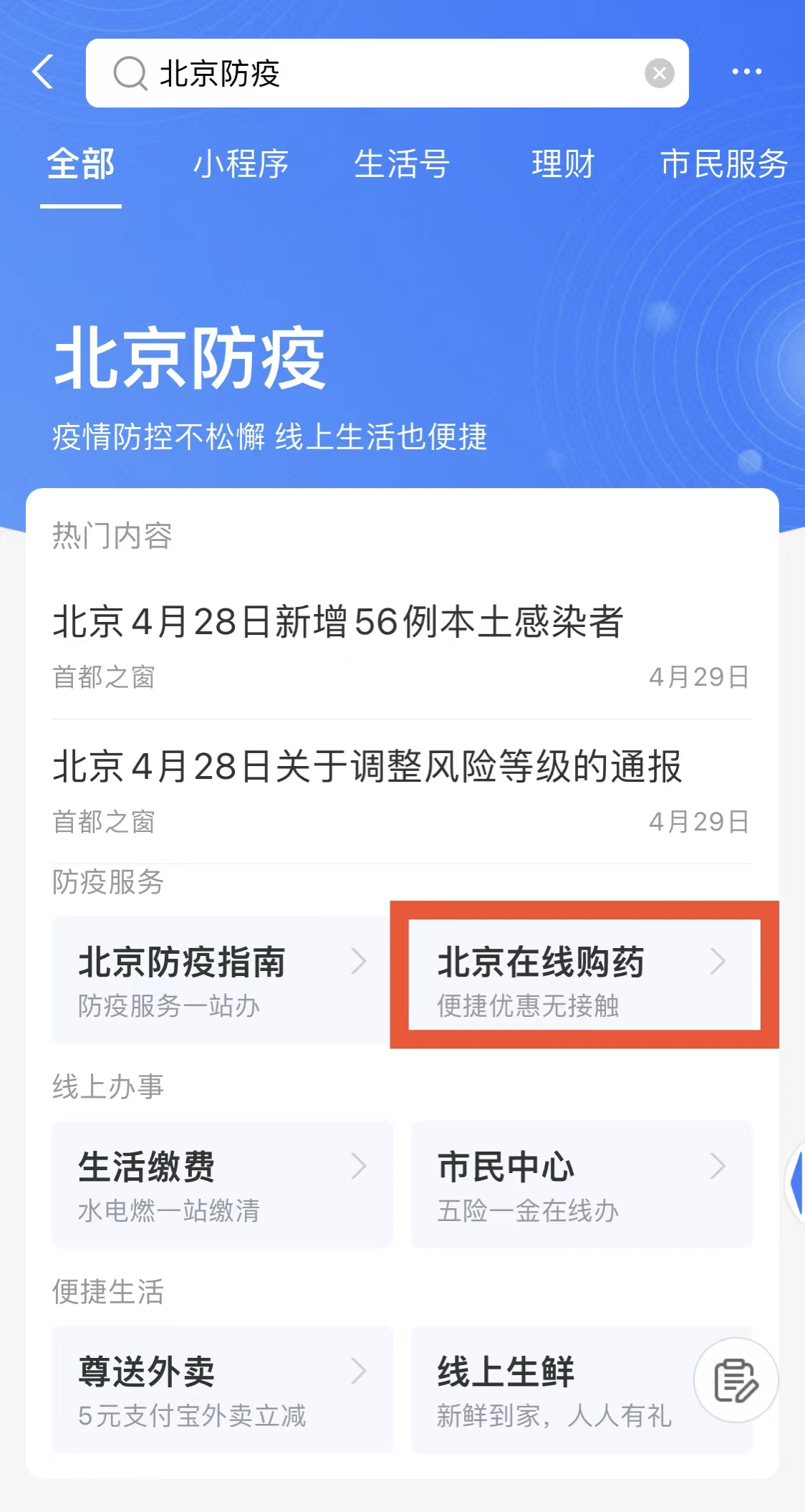Open the three-dot overflow menu
The height and width of the screenshot is (1512, 805).
coord(746,72)
